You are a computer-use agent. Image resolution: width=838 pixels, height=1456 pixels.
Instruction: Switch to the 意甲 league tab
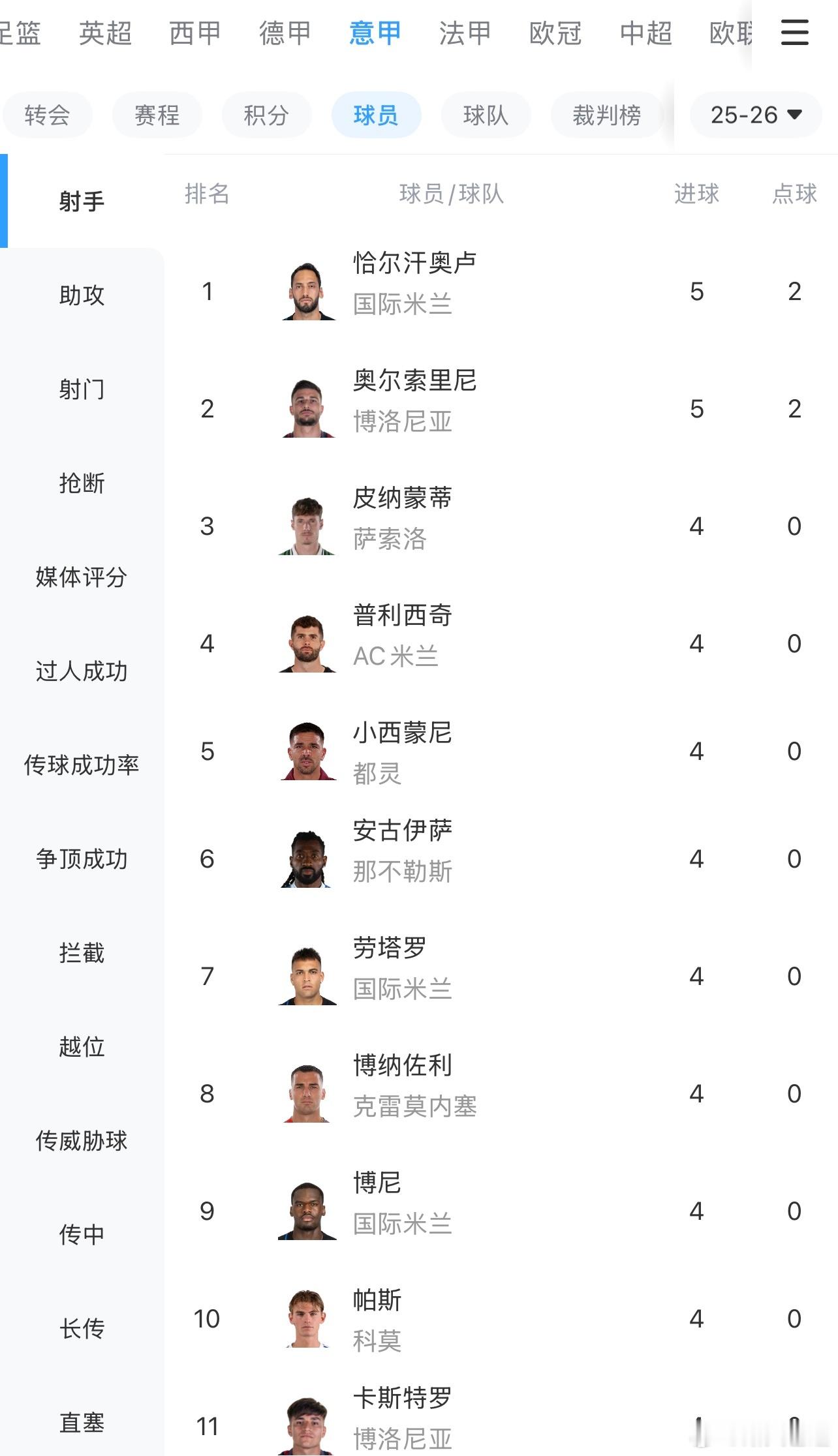375,33
